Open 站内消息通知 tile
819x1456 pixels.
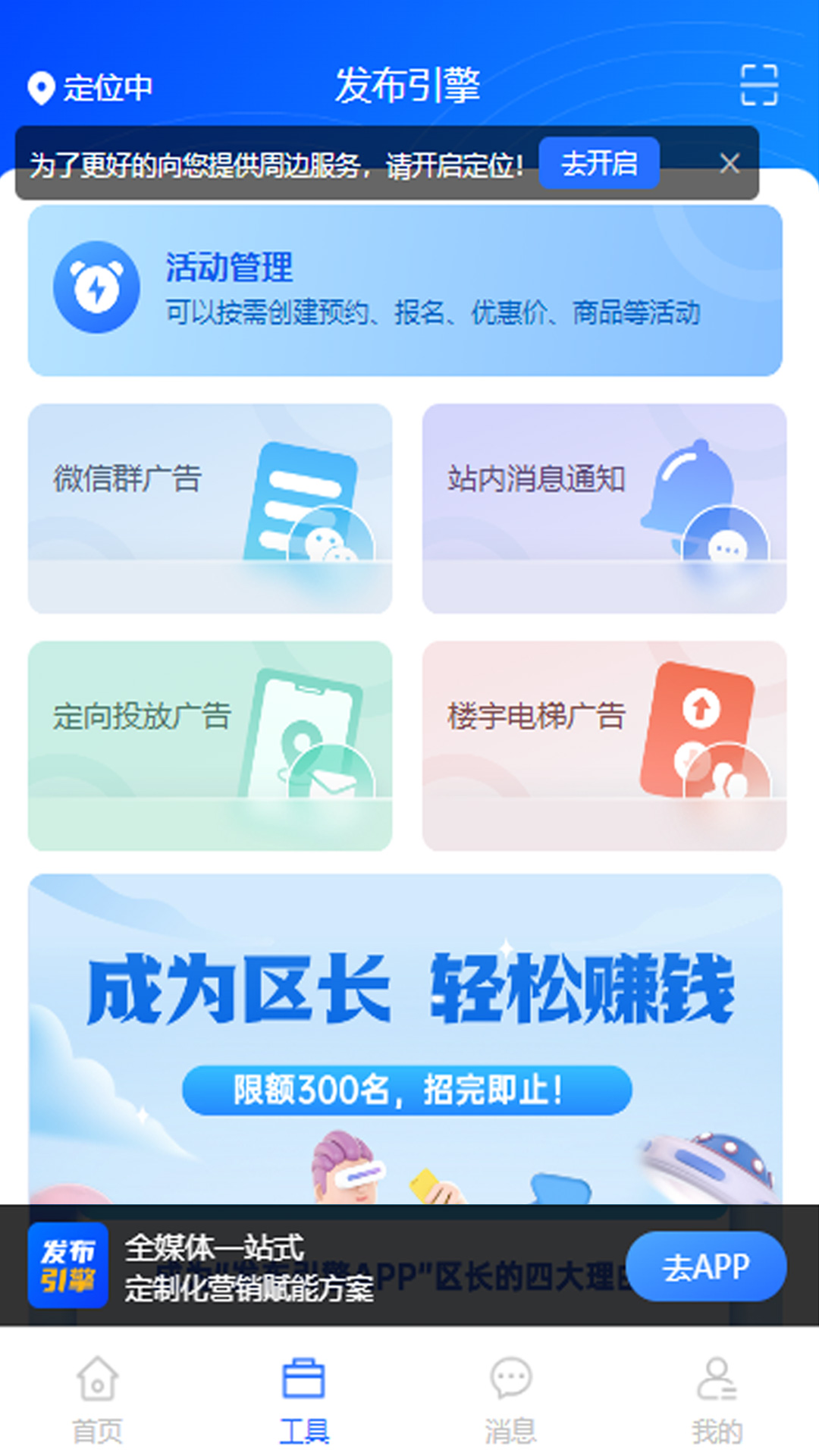[604, 508]
